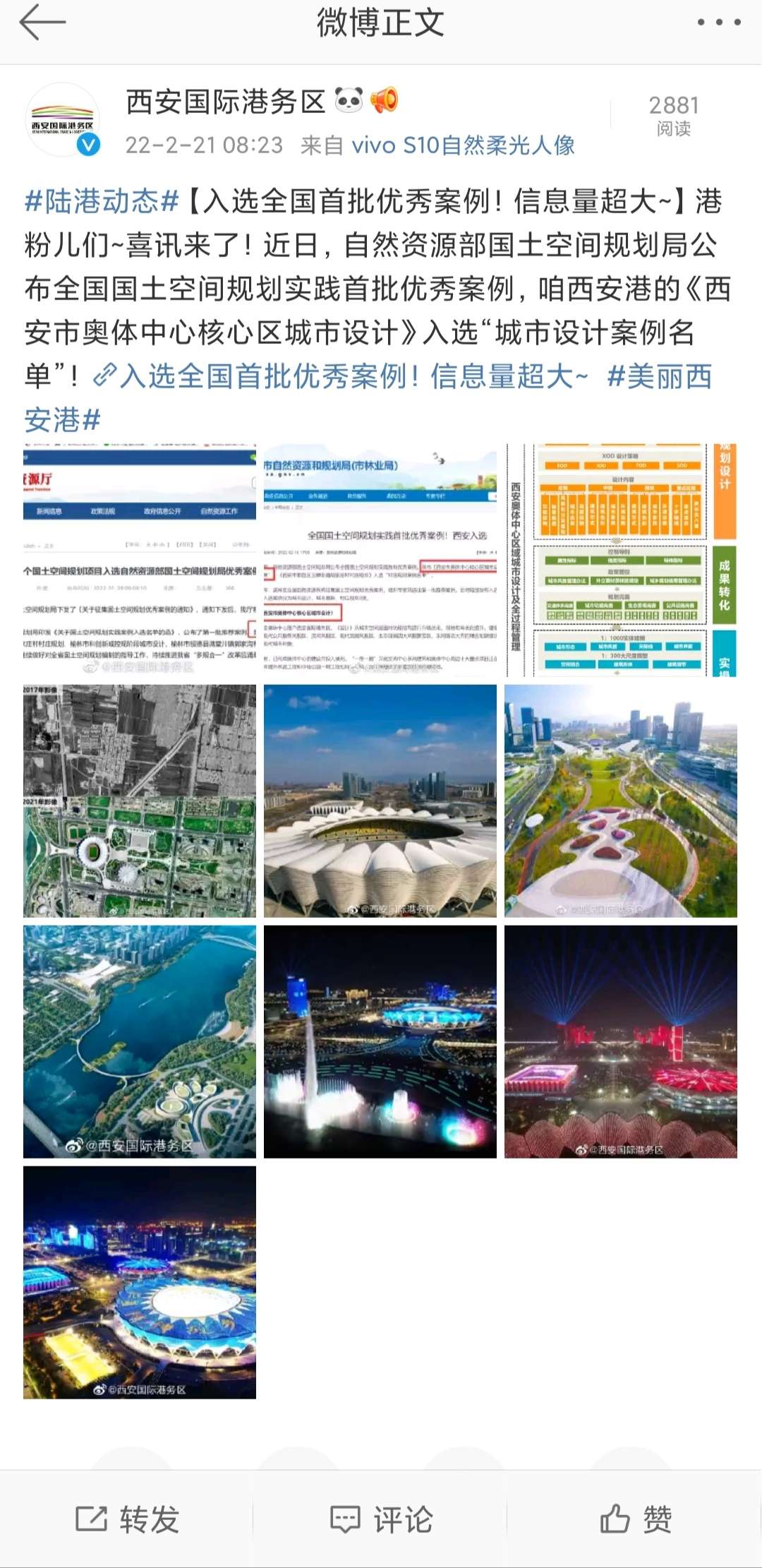Open the three-dot overflow menu
The width and height of the screenshot is (762, 1568).
tap(718, 23)
